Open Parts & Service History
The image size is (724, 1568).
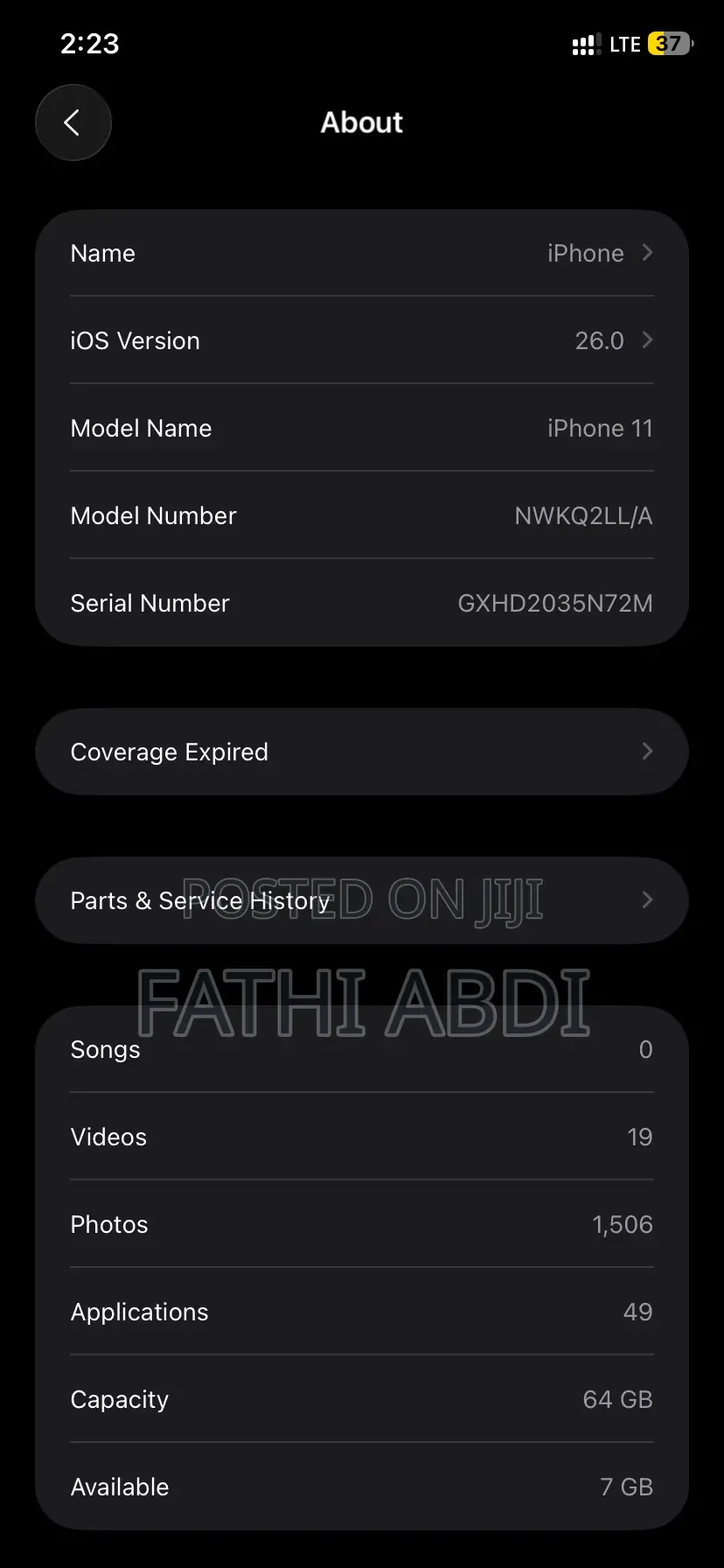pyautogui.click(x=361, y=900)
